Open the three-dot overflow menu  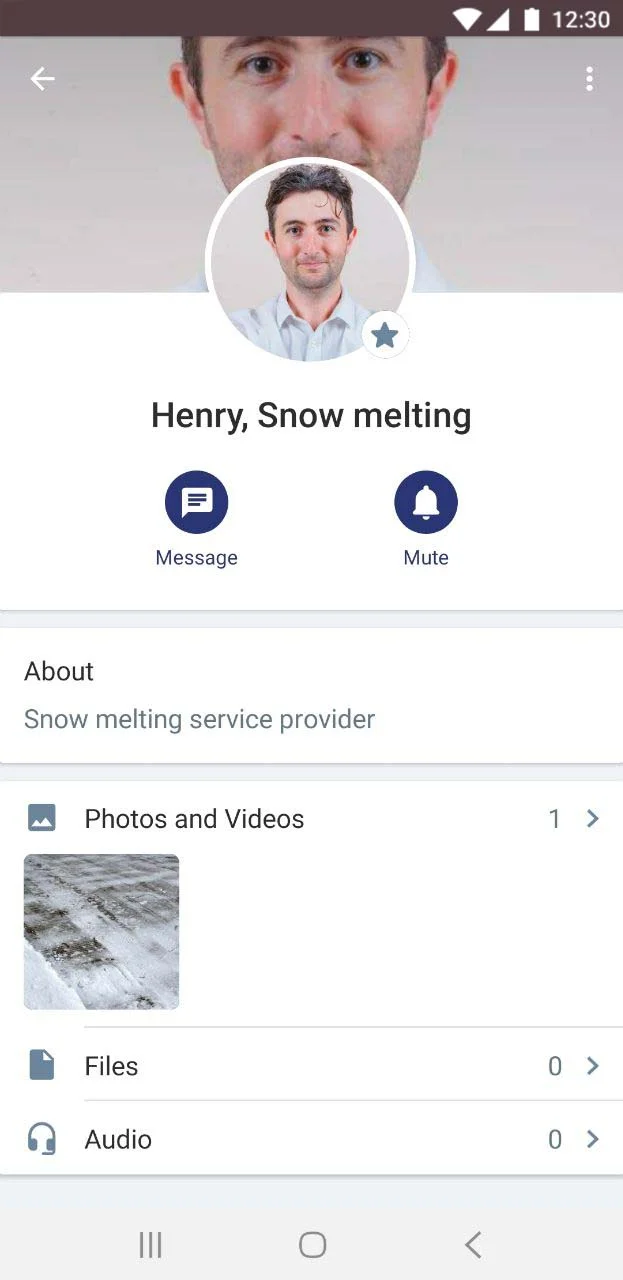click(x=590, y=79)
